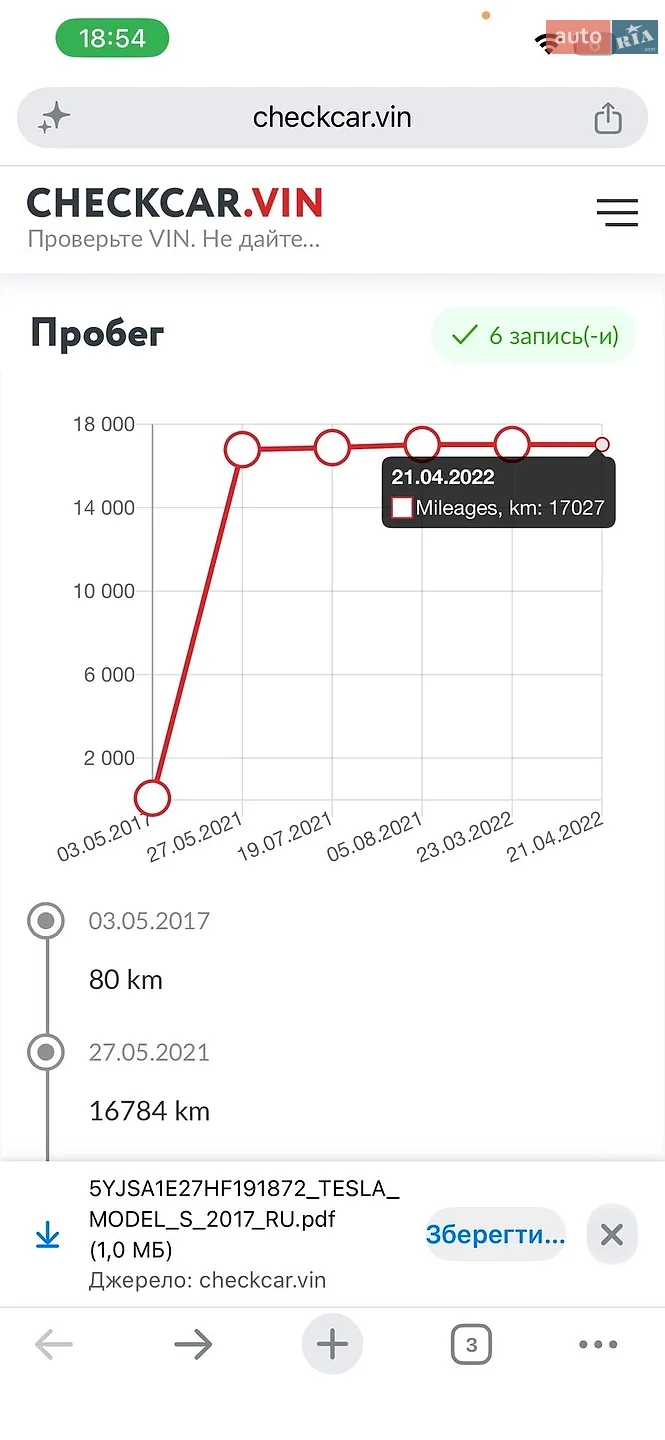665x1440 pixels.
Task: Dismiss the download banner
Action: click(x=611, y=1234)
